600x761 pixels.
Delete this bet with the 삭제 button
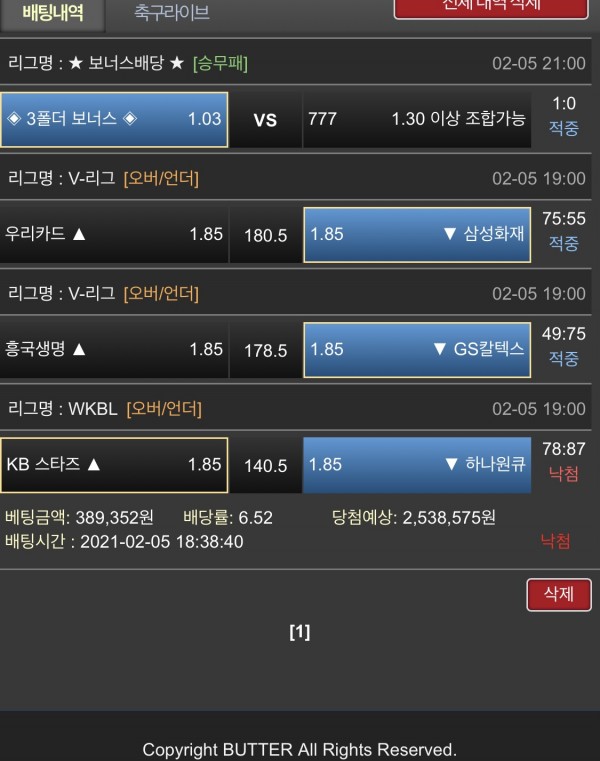pos(558,594)
